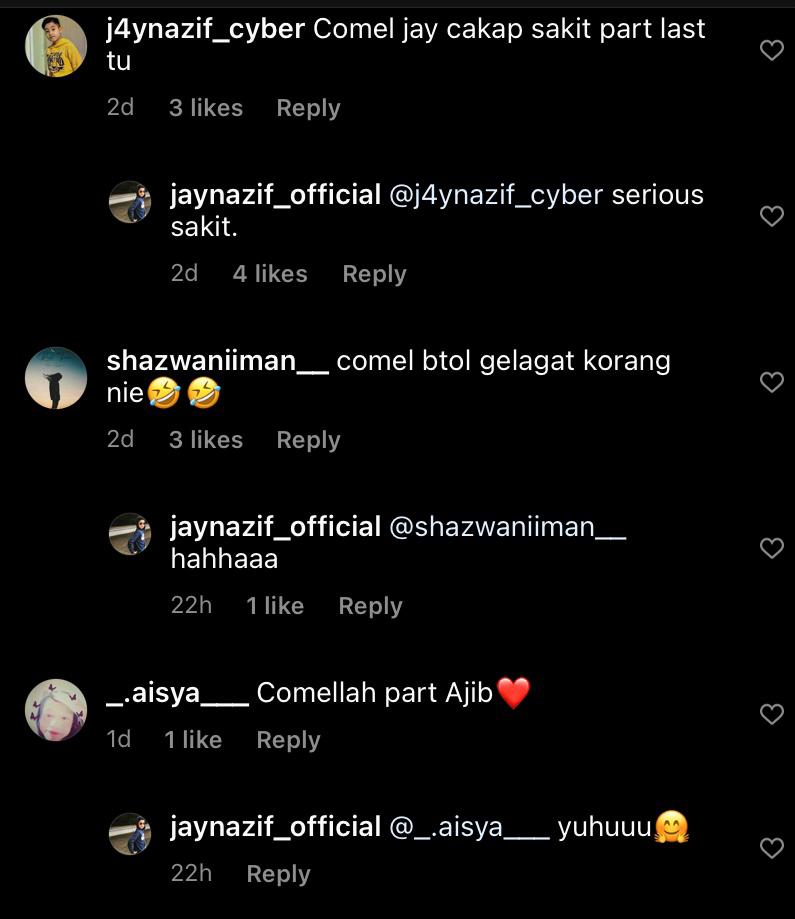Open the @_.aisya____ mention link
Screen dimensions: 795x919
point(468,828)
